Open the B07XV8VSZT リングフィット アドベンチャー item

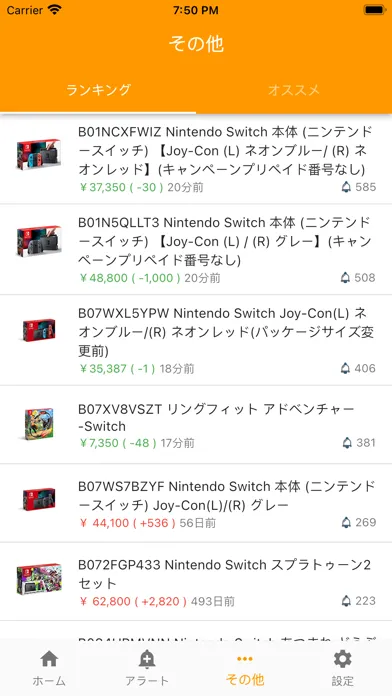pyautogui.click(x=196, y=425)
